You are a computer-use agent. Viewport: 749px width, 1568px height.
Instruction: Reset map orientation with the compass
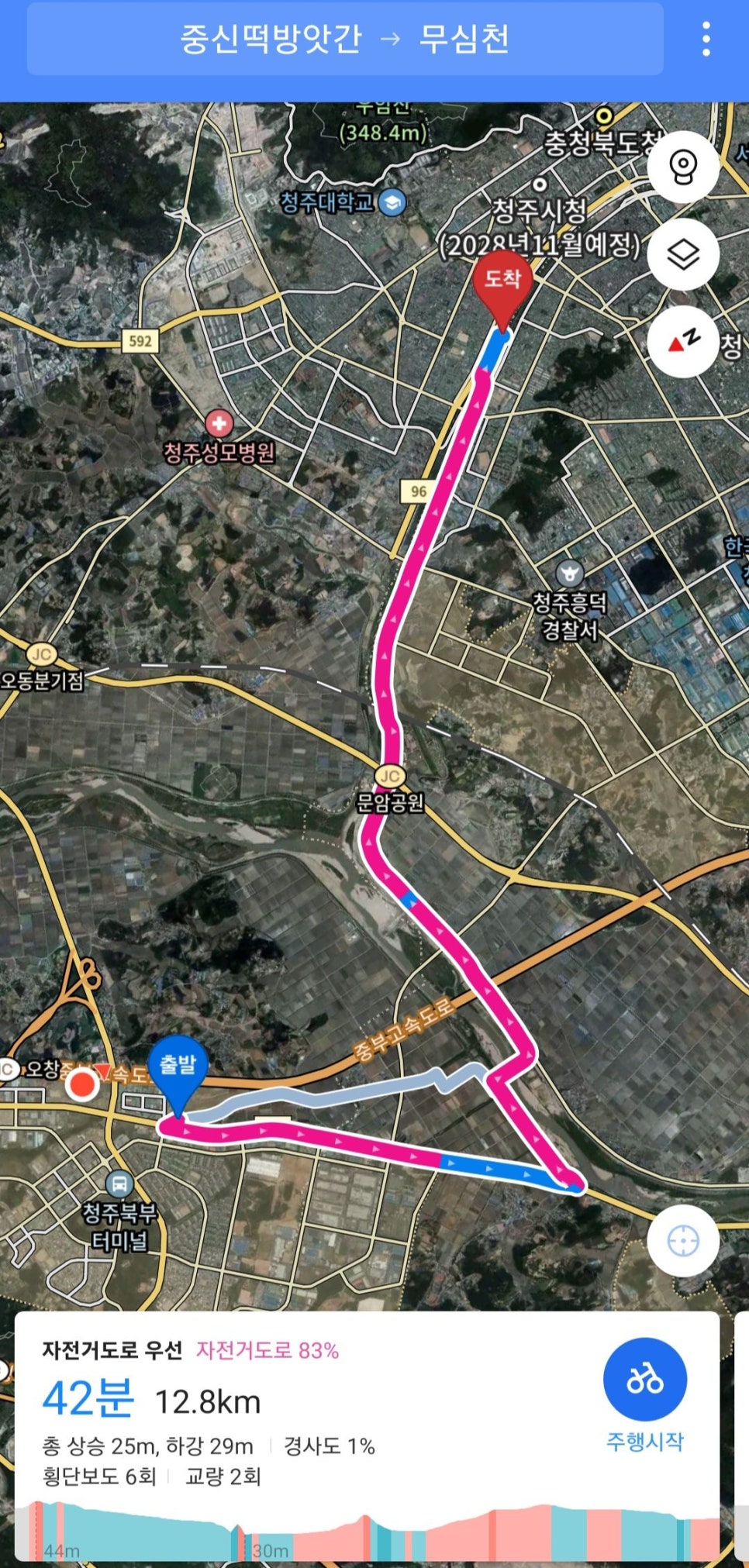coord(683,341)
